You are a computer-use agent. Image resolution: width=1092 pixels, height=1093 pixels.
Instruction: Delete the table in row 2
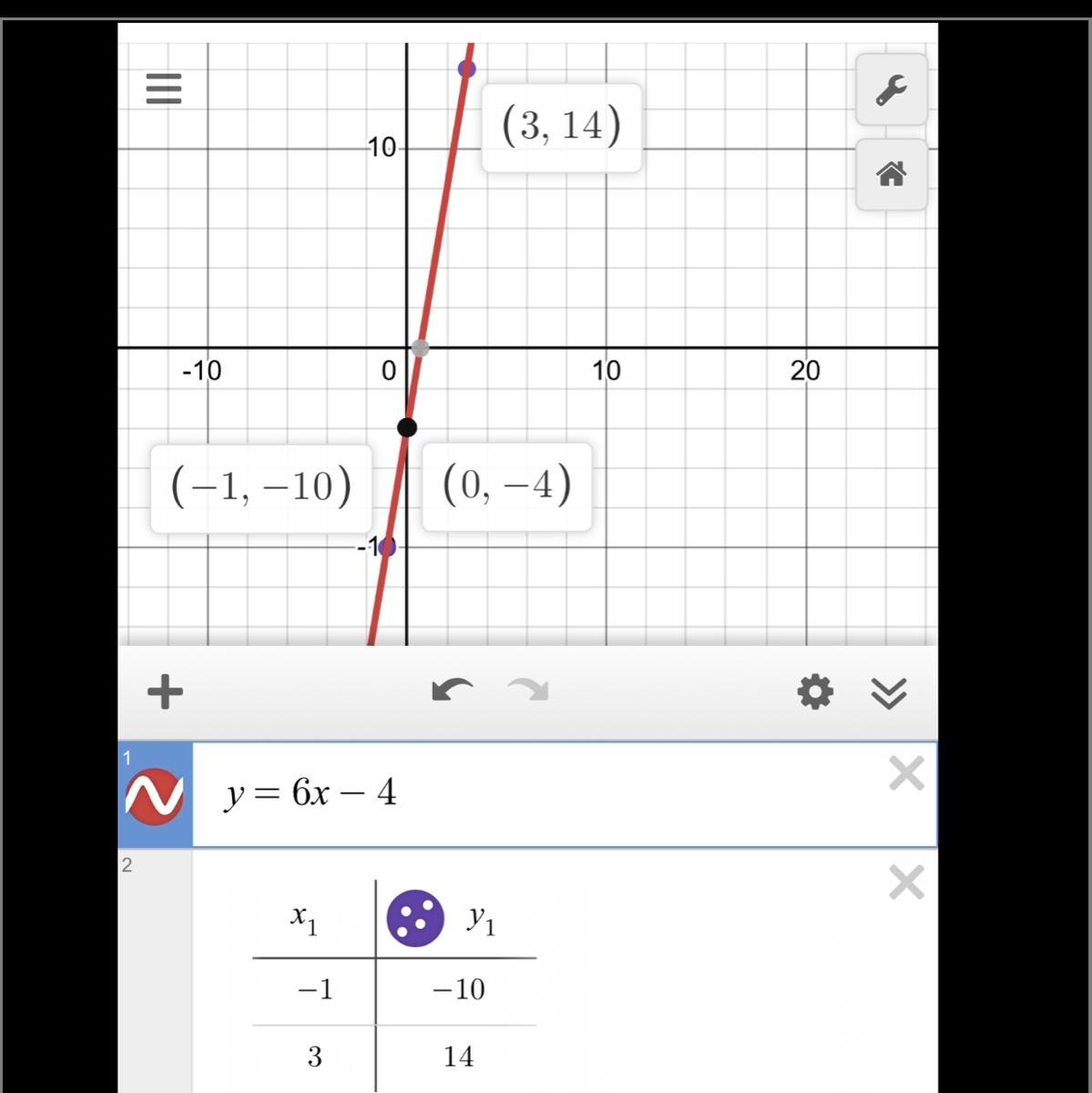pos(906,883)
